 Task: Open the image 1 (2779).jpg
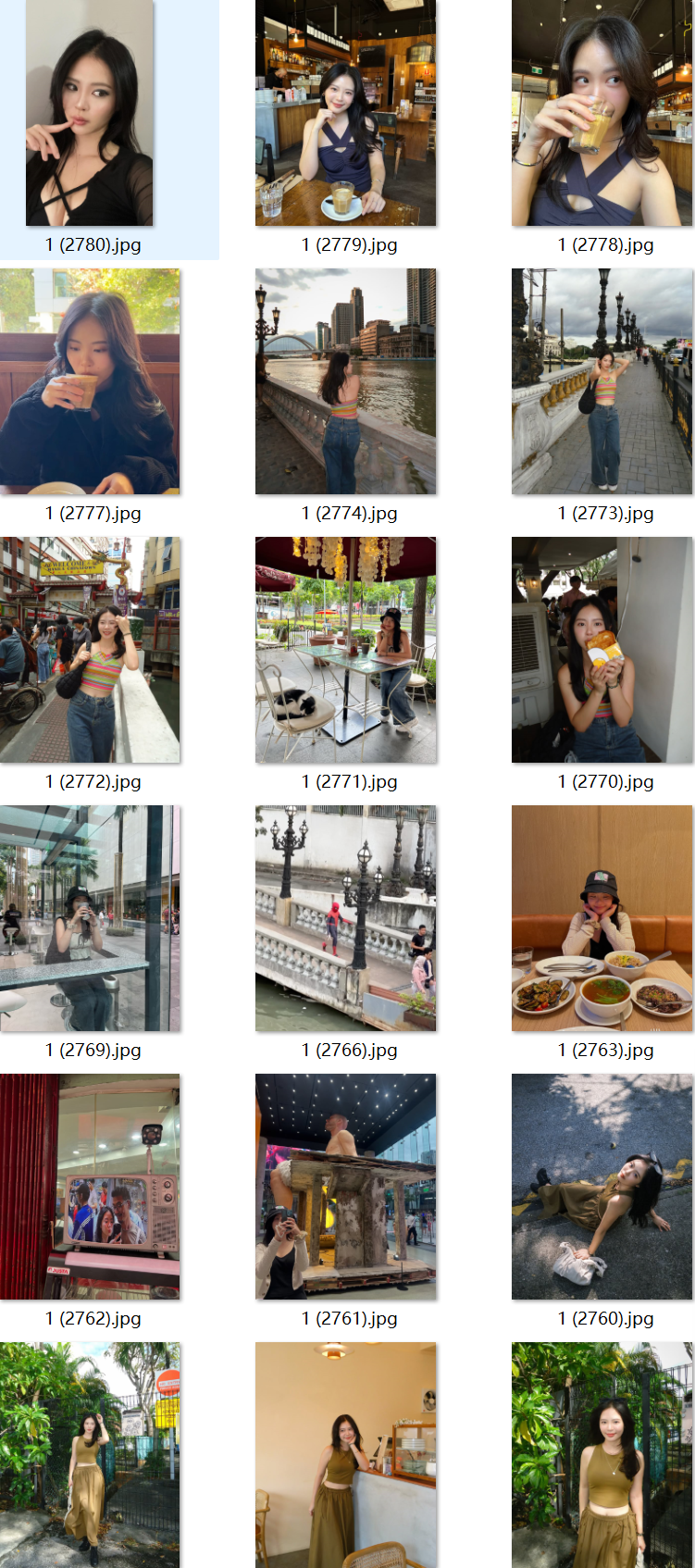pyautogui.click(x=345, y=114)
